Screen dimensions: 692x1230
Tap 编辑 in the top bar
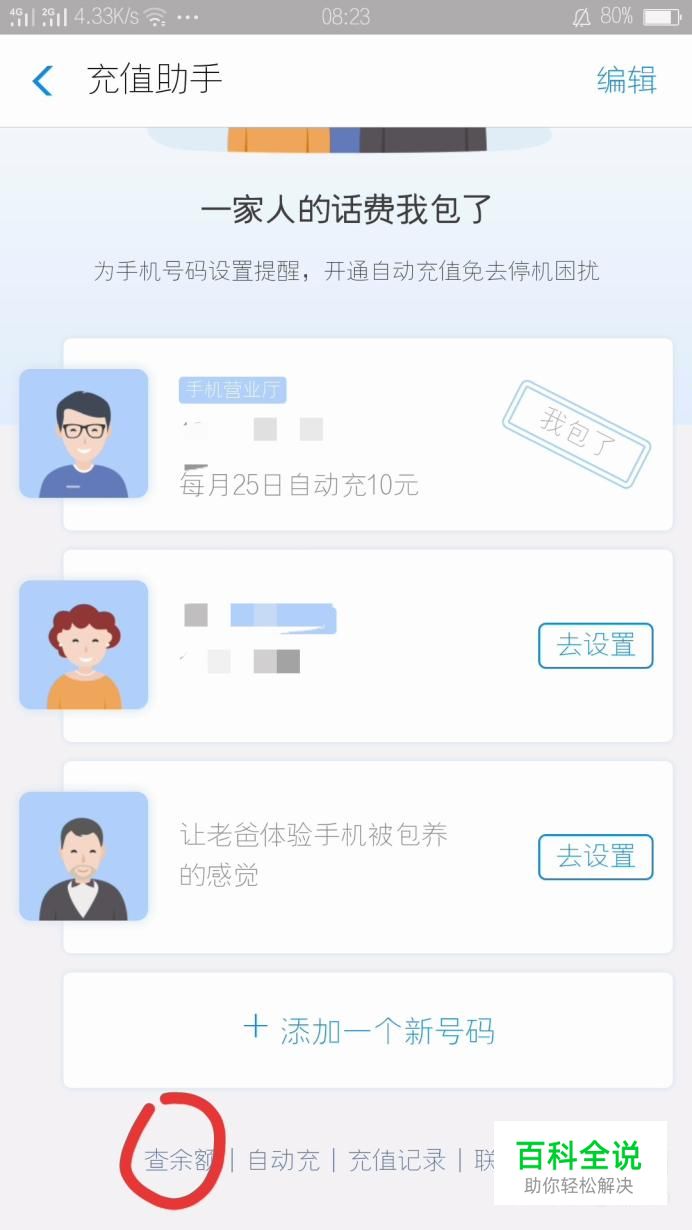click(x=626, y=80)
